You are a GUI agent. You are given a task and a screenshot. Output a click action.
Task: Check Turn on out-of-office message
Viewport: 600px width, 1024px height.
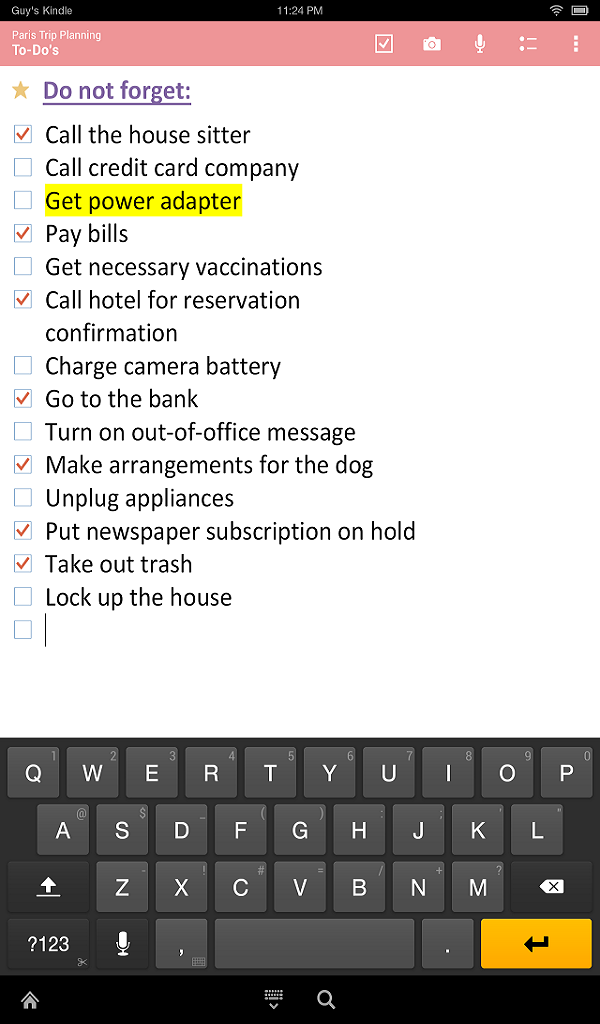(23, 432)
